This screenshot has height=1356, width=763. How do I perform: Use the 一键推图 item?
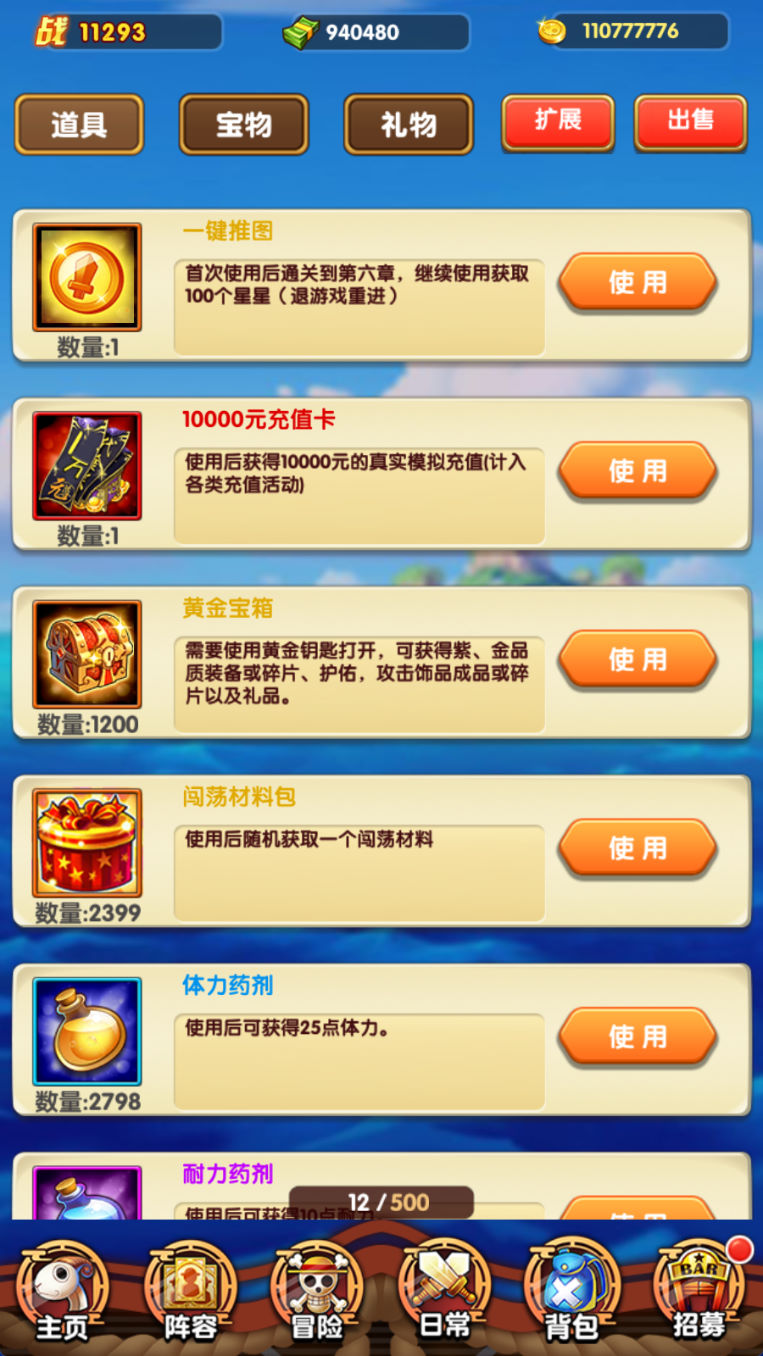pyautogui.click(x=637, y=283)
